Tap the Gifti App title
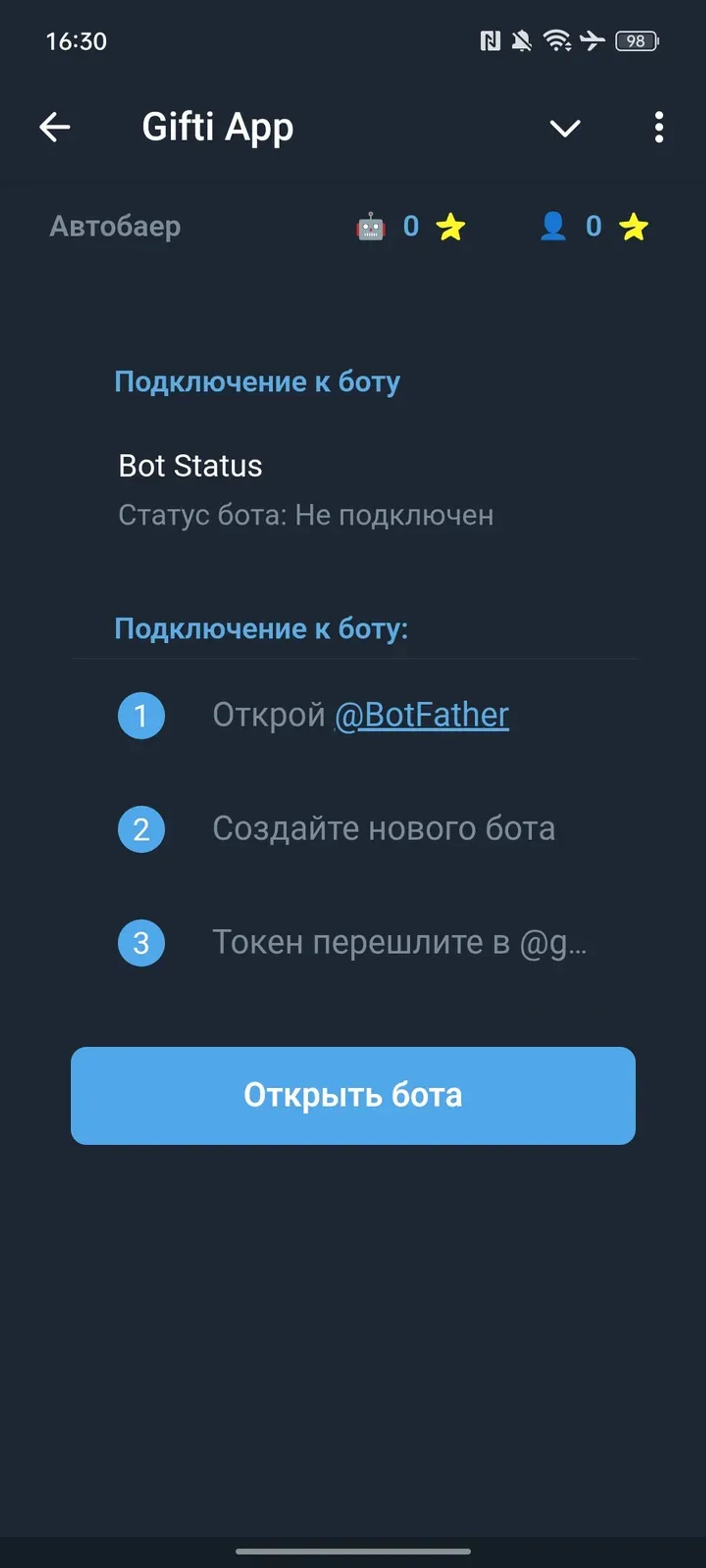 pyautogui.click(x=218, y=127)
